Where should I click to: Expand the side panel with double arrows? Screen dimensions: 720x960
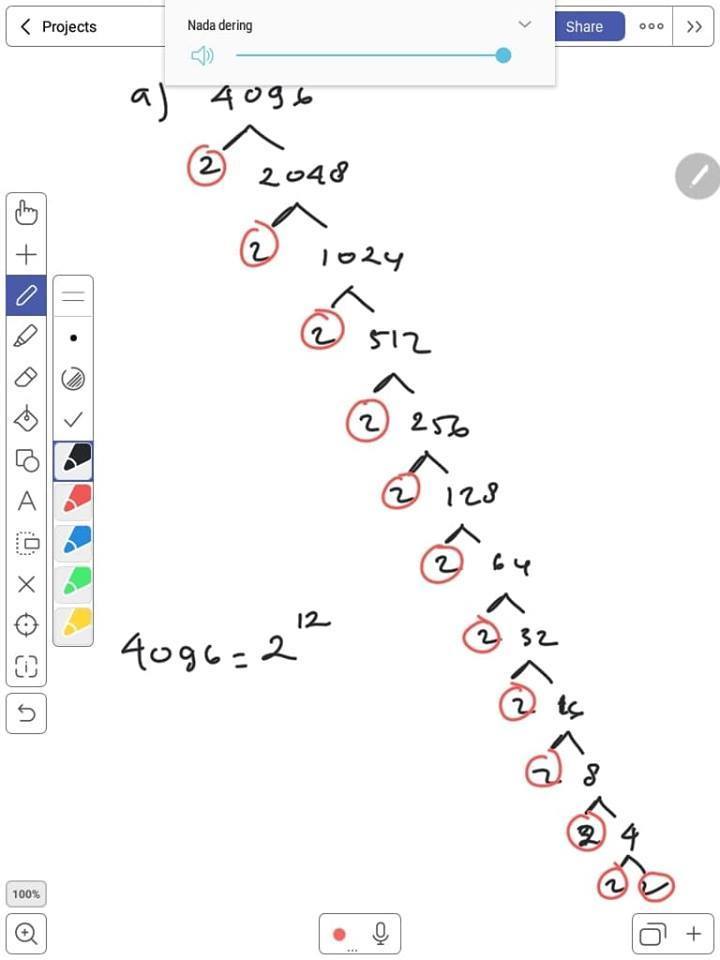point(694,26)
